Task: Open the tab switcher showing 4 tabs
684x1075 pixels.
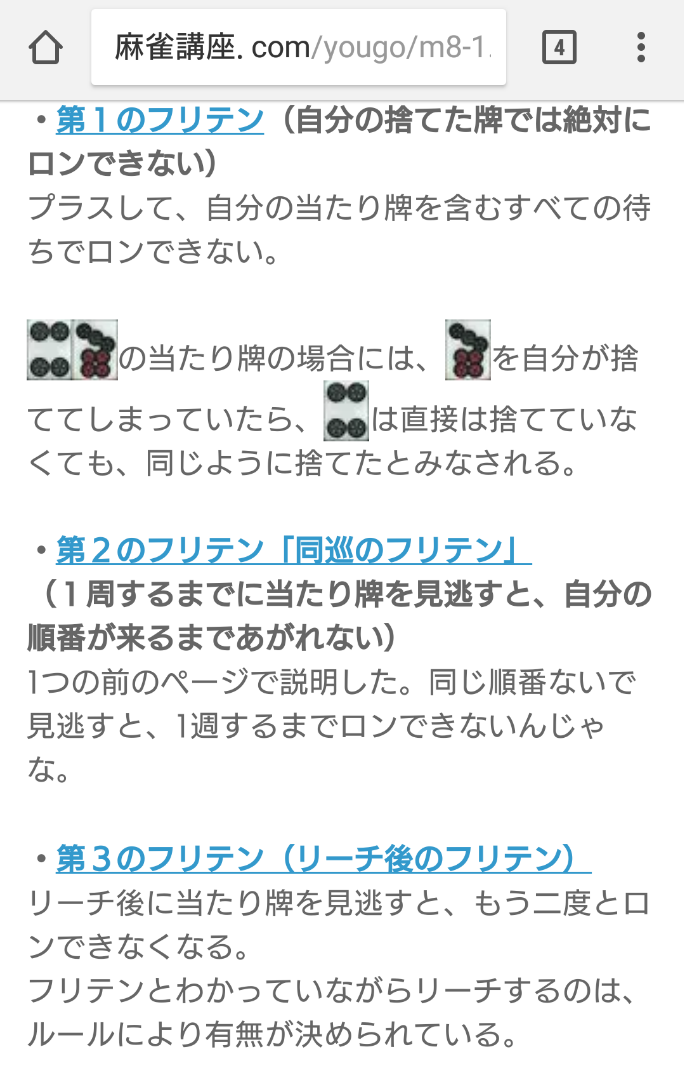Action: coord(559,47)
